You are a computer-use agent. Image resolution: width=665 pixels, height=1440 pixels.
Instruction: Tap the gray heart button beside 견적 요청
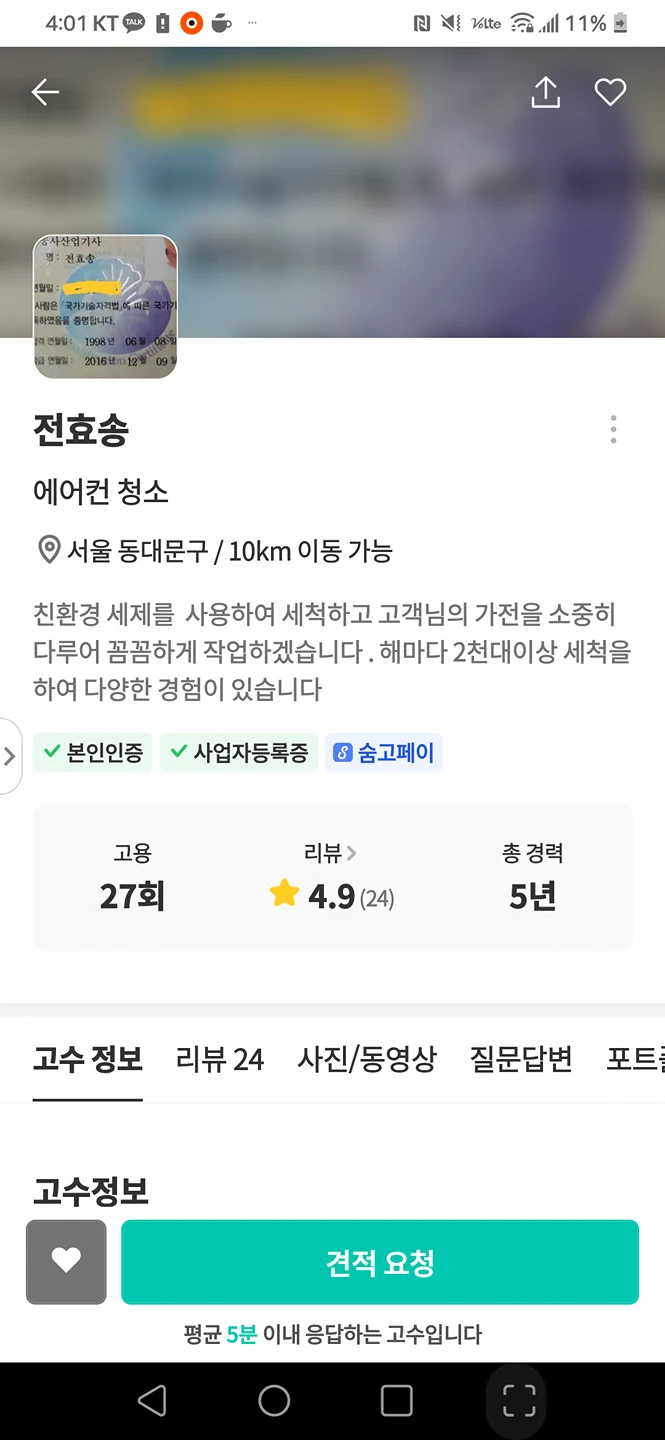tap(66, 1262)
